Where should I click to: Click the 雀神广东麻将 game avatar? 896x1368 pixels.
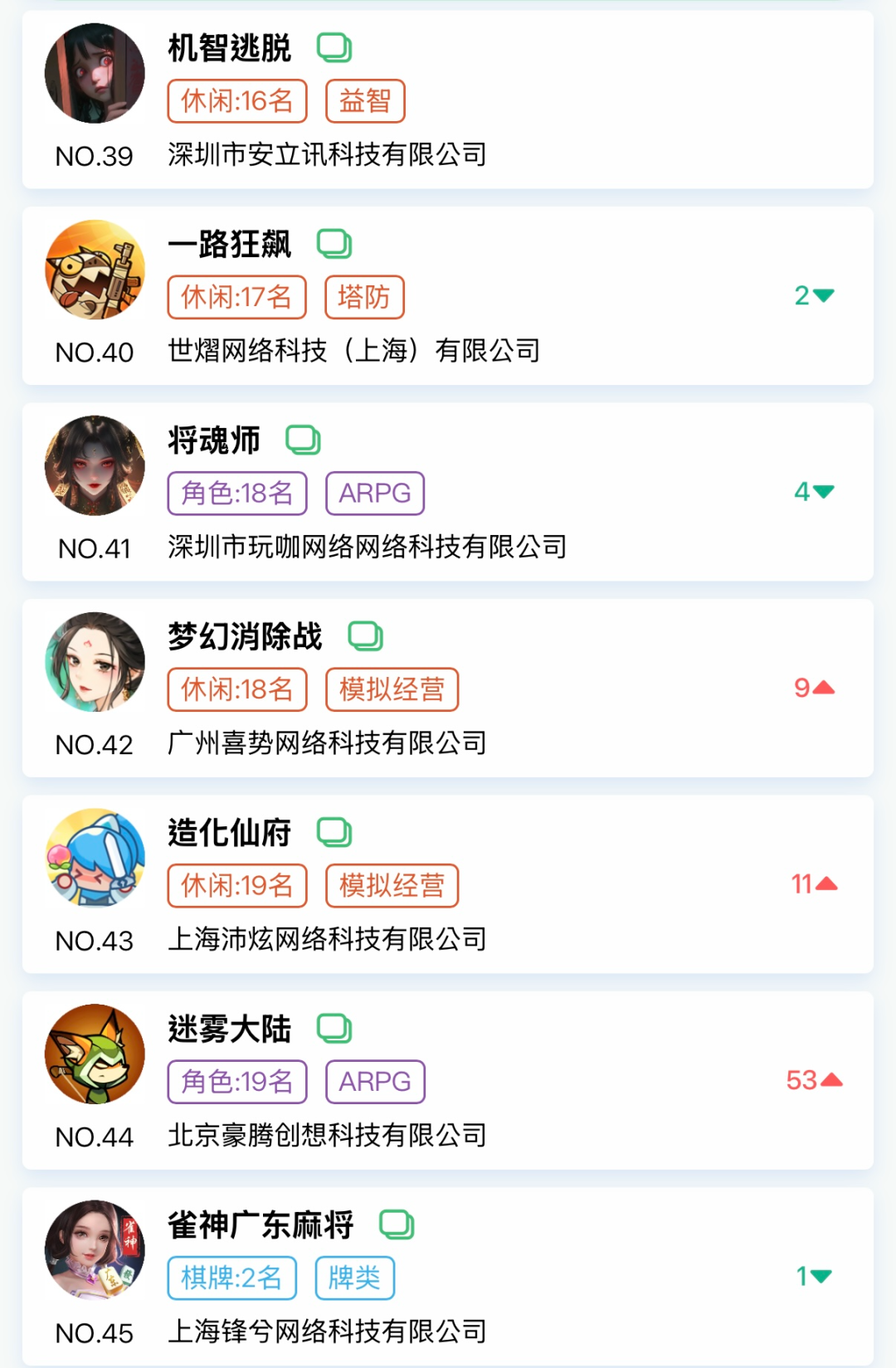point(95,1250)
